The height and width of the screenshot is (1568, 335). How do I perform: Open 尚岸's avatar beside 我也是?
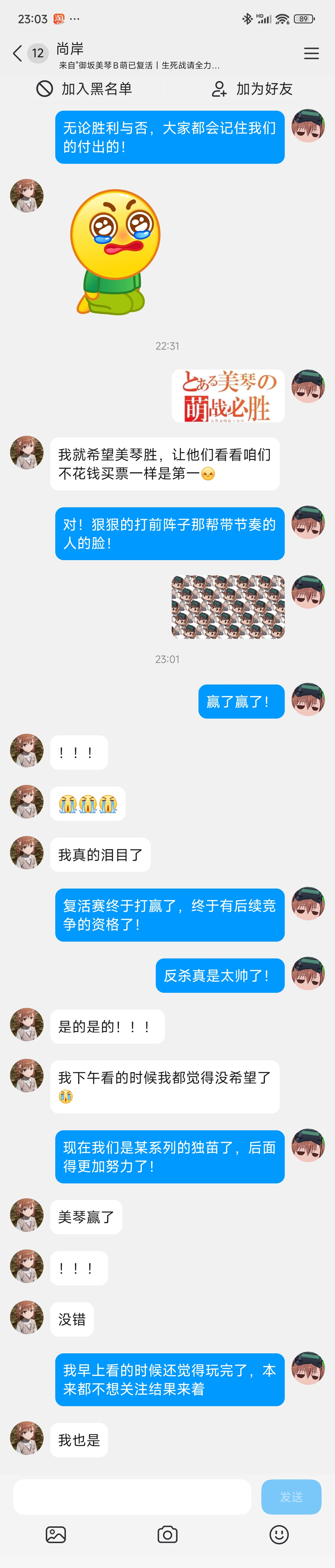pos(27,1438)
